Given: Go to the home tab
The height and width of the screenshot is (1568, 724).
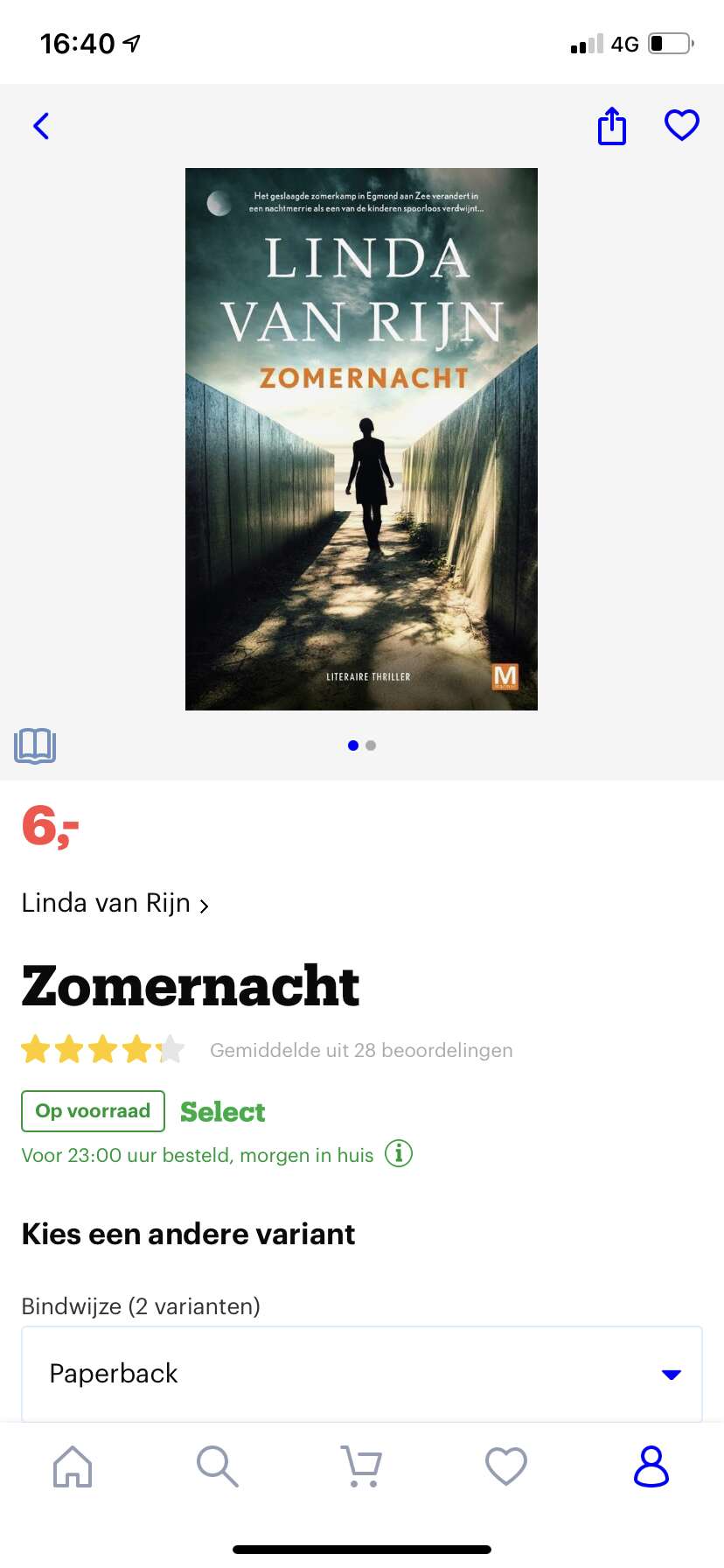Looking at the screenshot, I should pos(73,1466).
